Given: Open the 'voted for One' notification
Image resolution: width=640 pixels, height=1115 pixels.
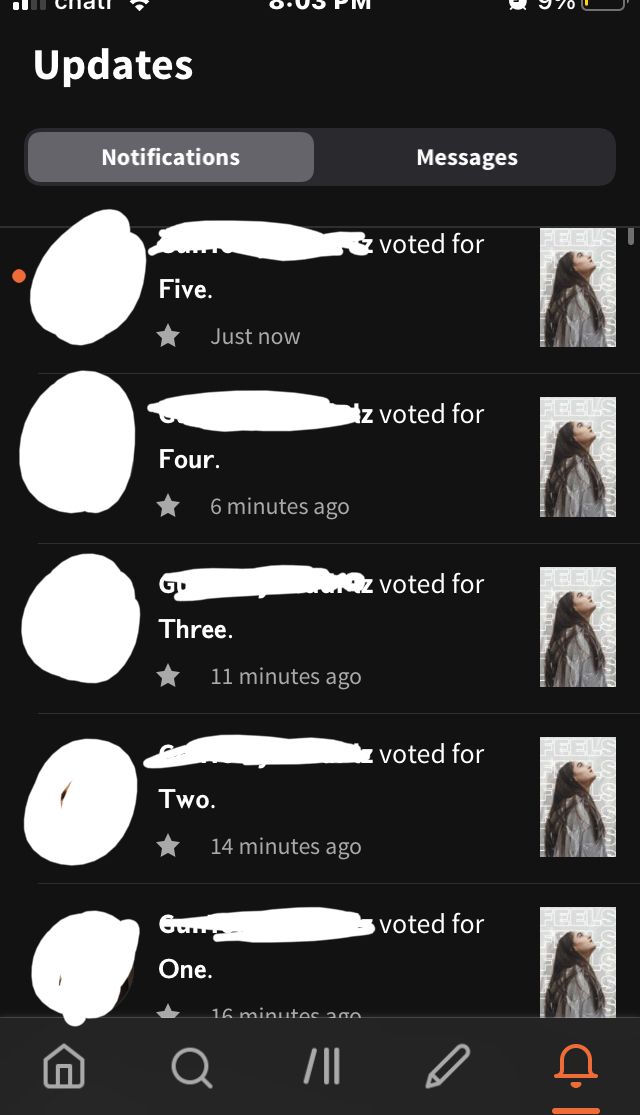Looking at the screenshot, I should [x=320, y=951].
